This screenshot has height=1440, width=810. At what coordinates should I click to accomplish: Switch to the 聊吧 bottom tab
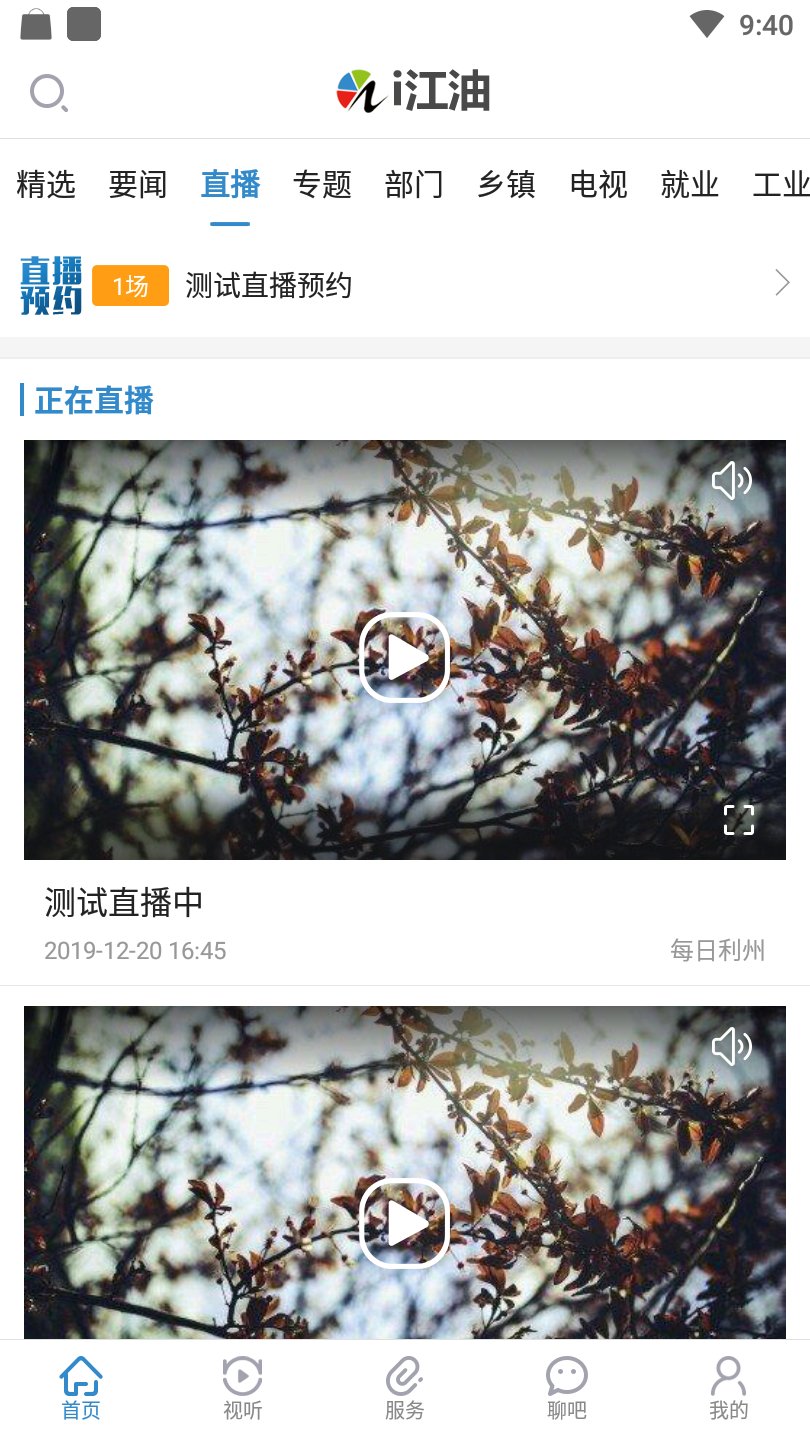click(567, 1388)
